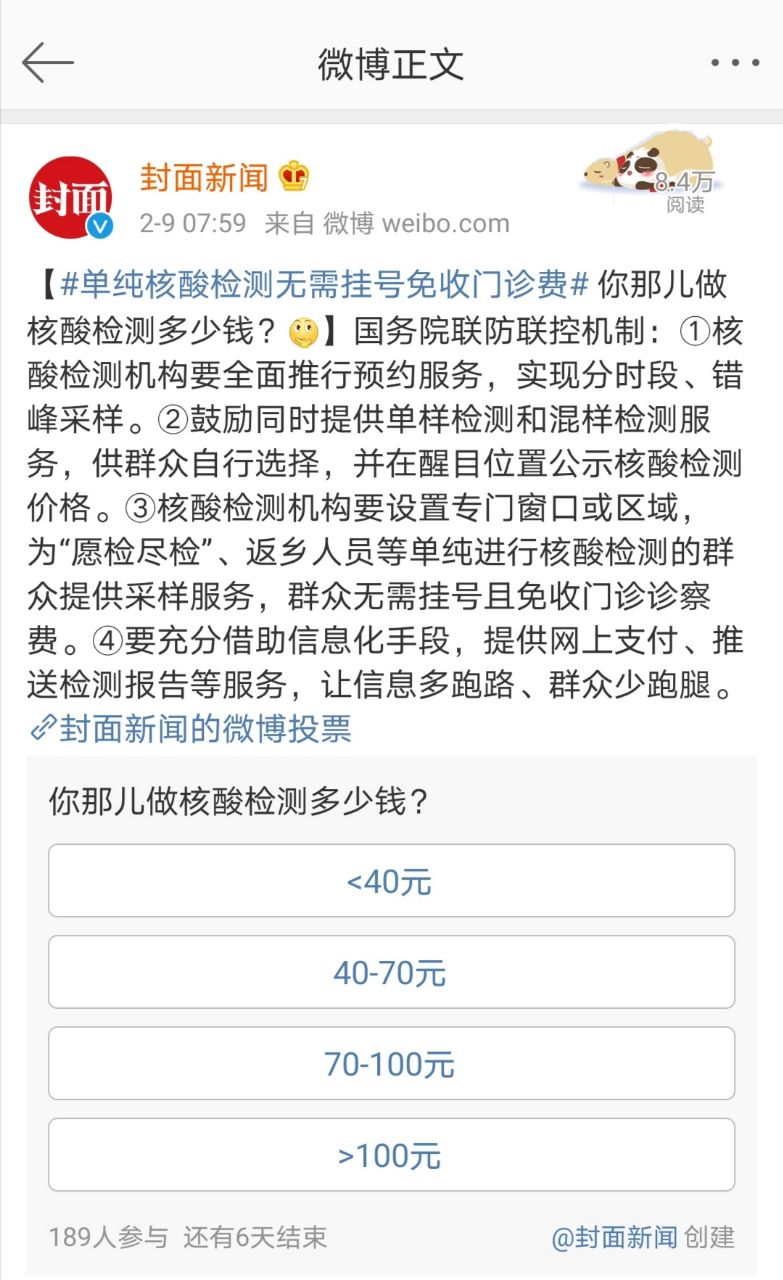Select 70-100元 in the poll

391,1064
